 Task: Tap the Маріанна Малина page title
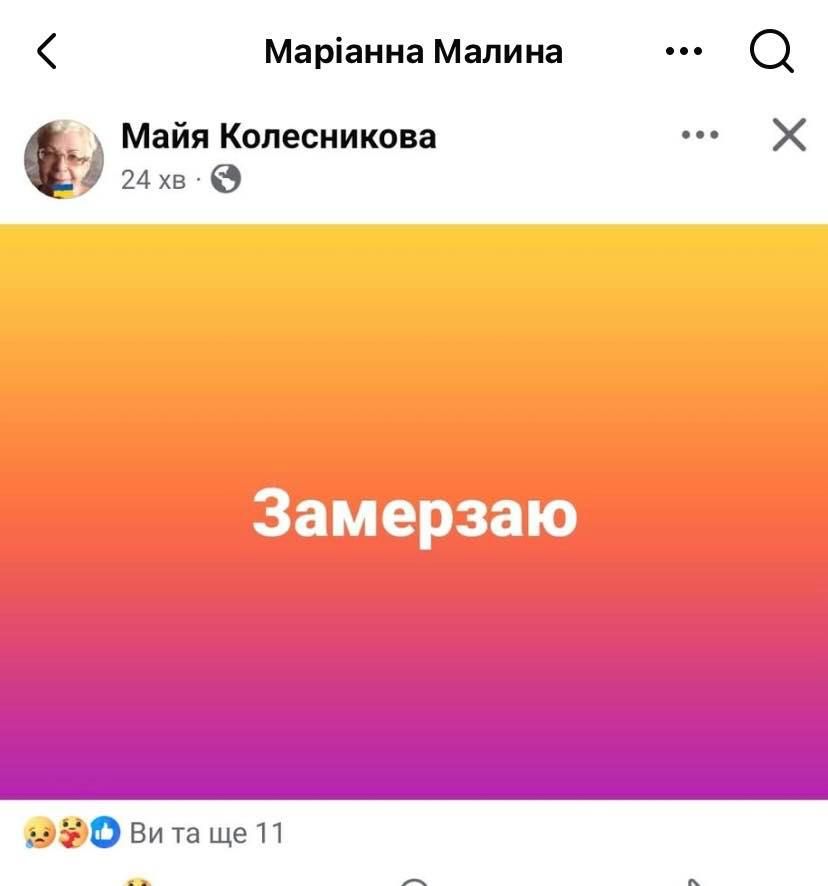pyautogui.click(x=413, y=51)
